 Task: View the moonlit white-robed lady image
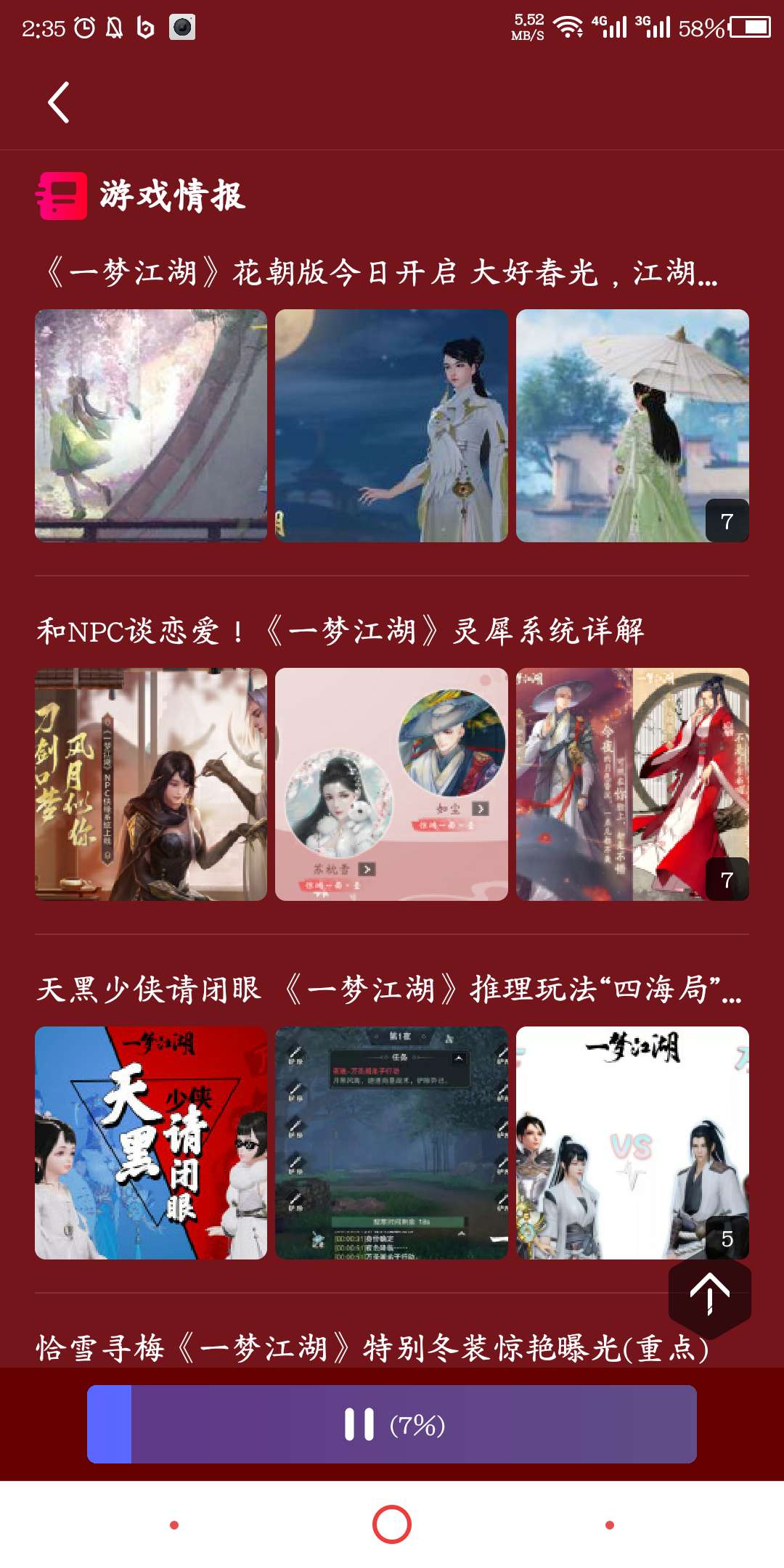(x=391, y=425)
